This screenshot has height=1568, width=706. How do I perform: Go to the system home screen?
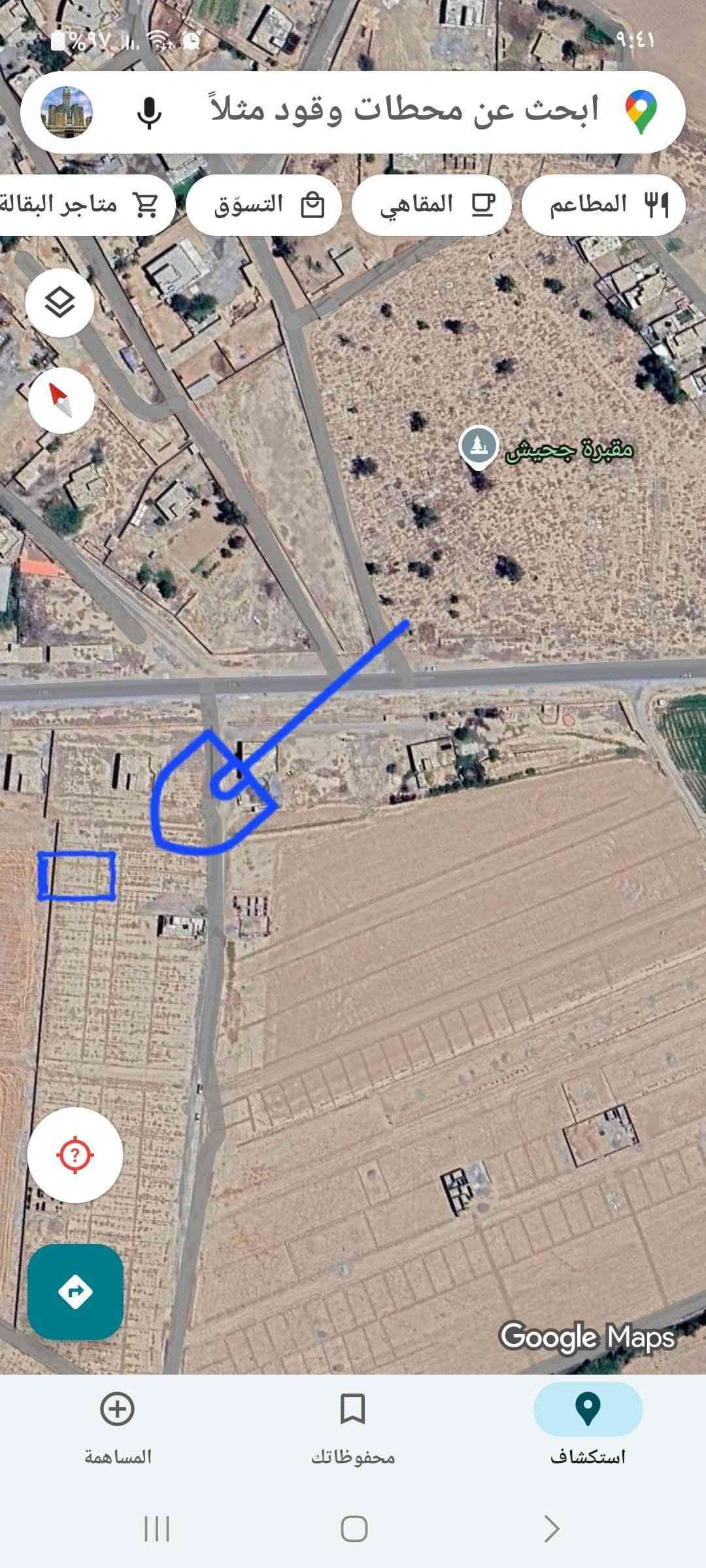pyautogui.click(x=354, y=1529)
